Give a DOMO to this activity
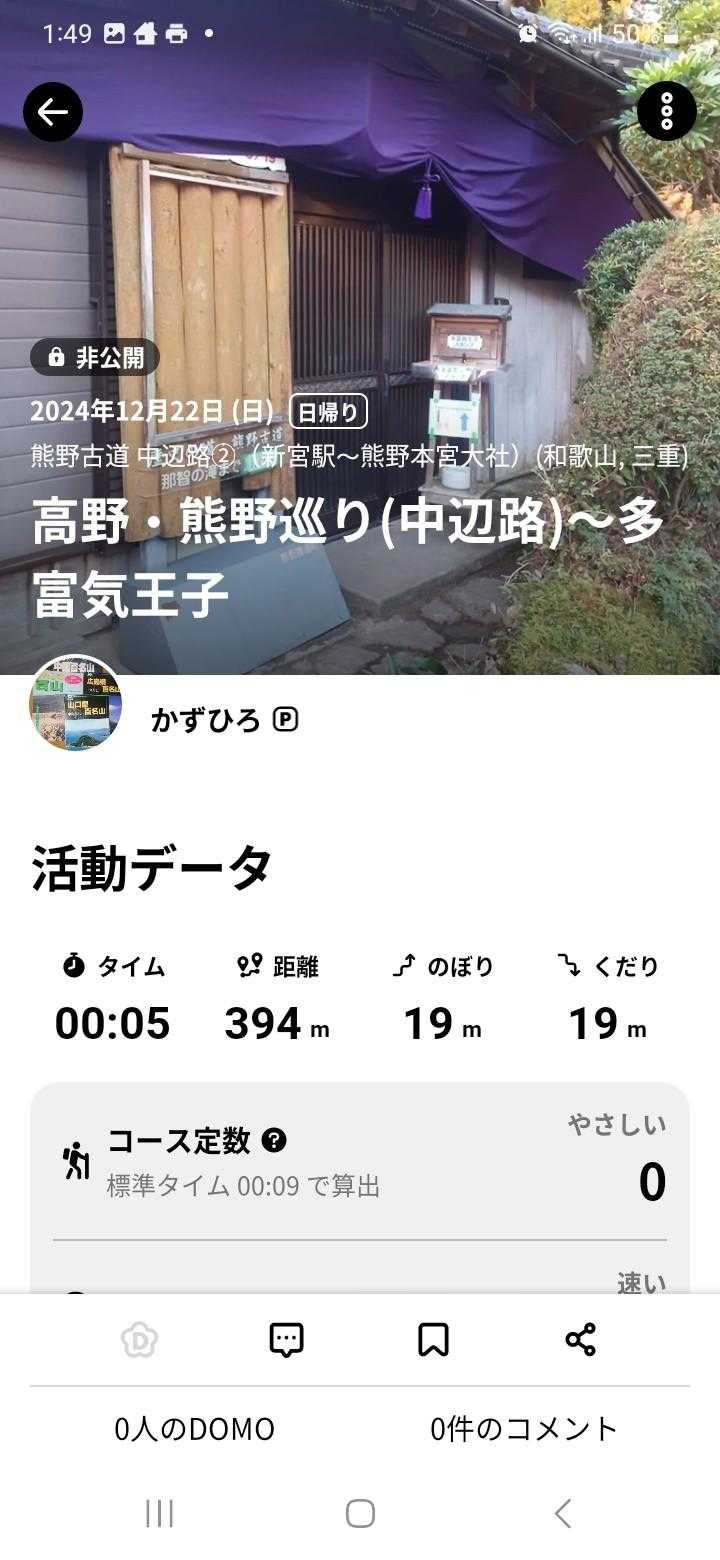Viewport: 720px width, 1560px height. click(140, 1339)
